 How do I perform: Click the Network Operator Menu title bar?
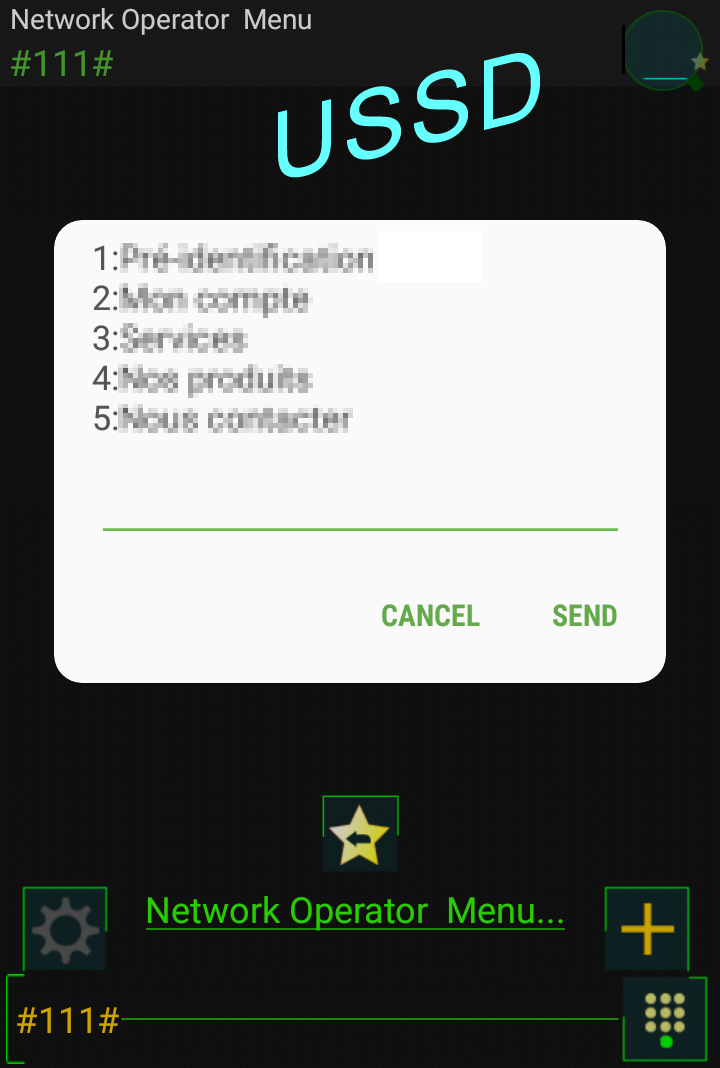click(160, 19)
